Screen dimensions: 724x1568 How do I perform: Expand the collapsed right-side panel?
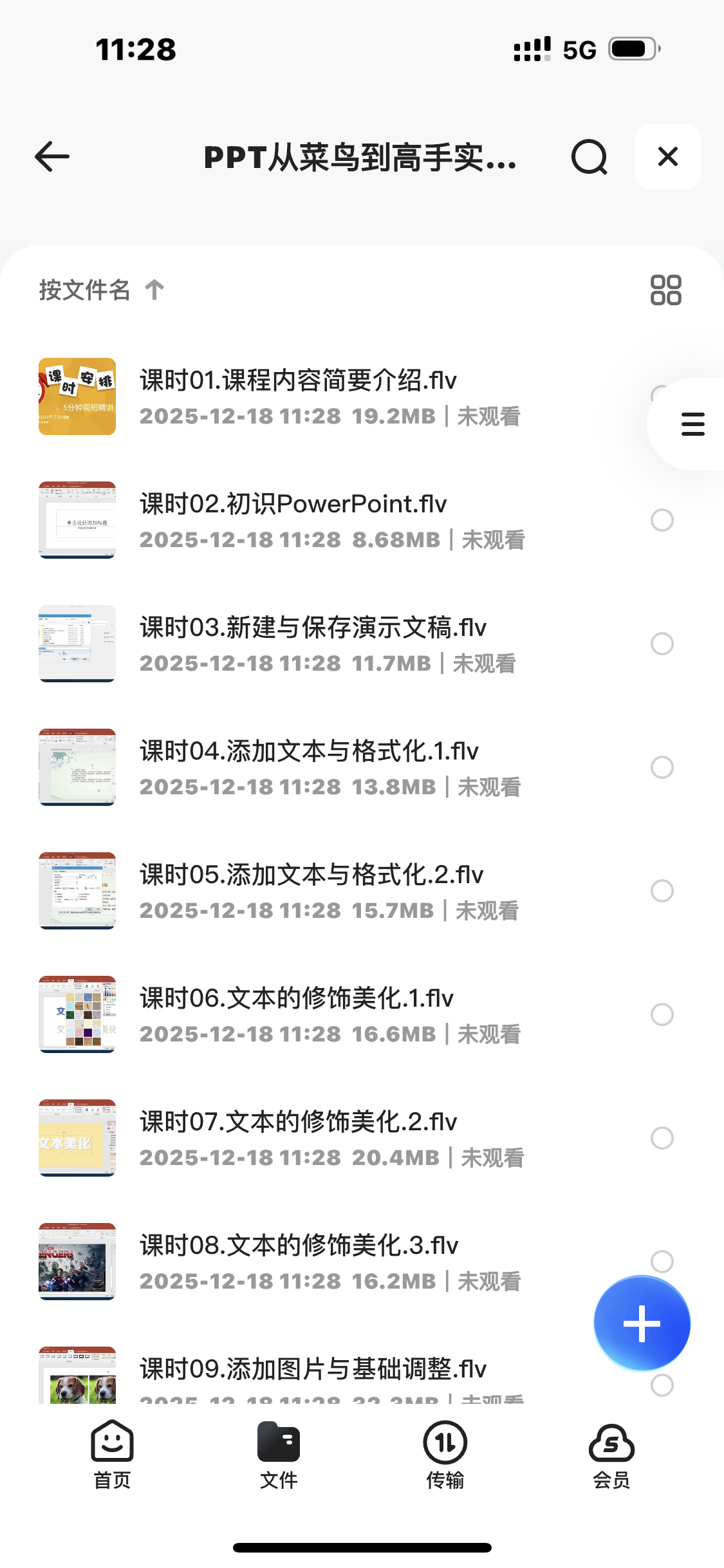tap(692, 424)
